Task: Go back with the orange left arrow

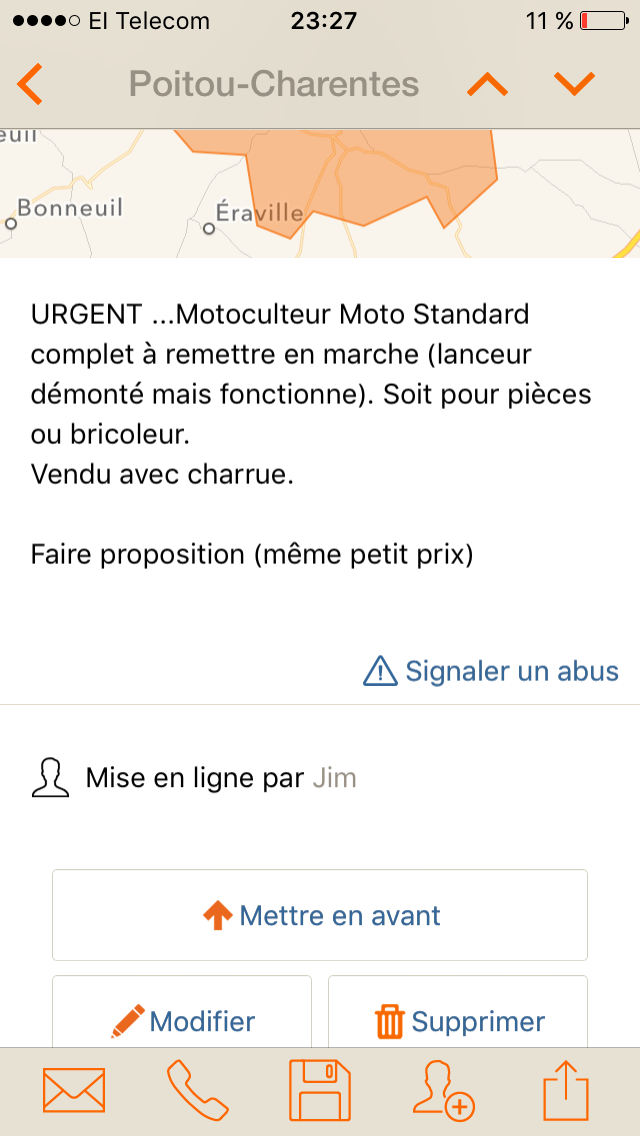Action: [30, 84]
